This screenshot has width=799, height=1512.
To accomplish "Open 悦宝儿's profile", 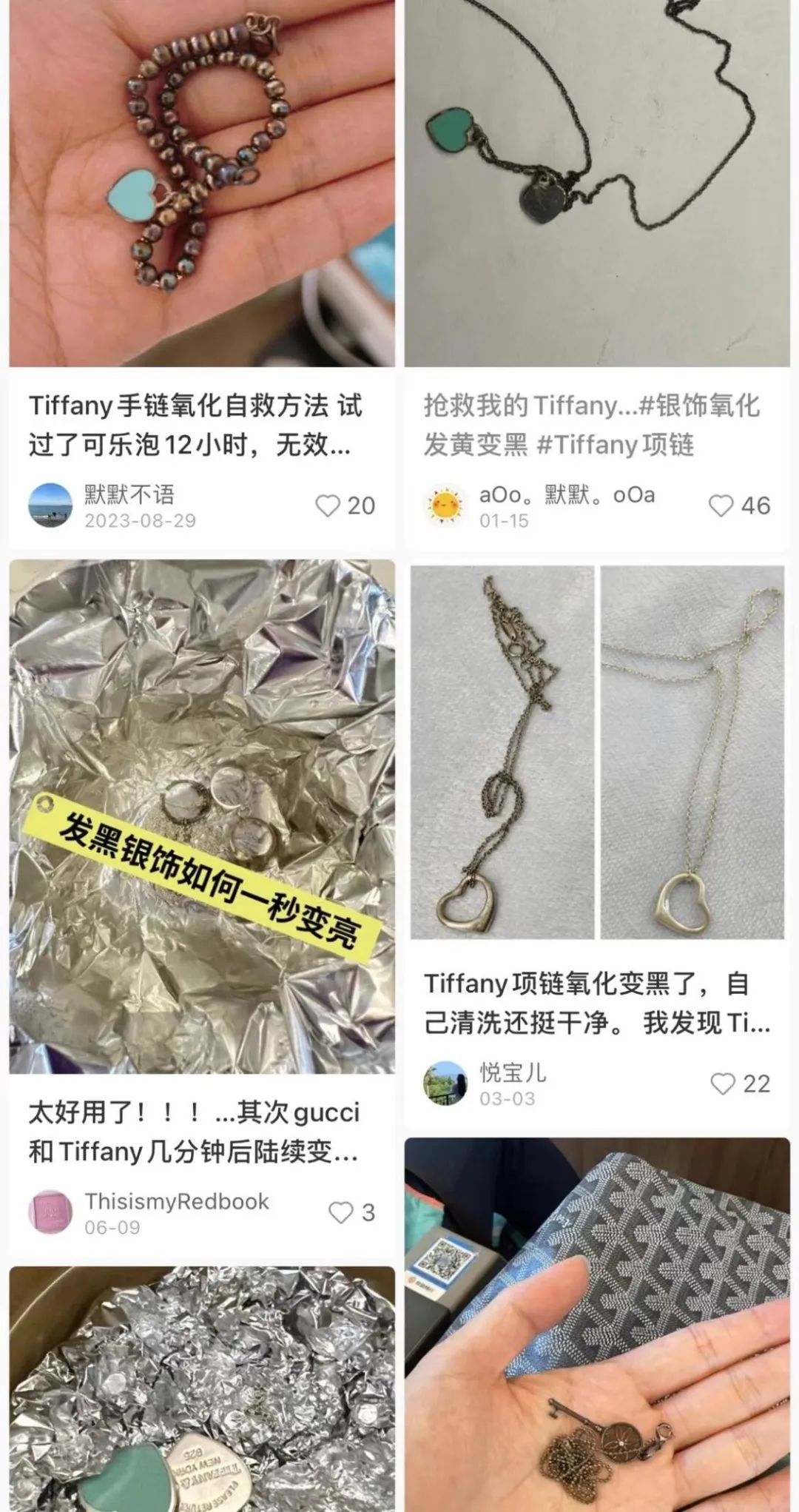I will (x=446, y=1083).
